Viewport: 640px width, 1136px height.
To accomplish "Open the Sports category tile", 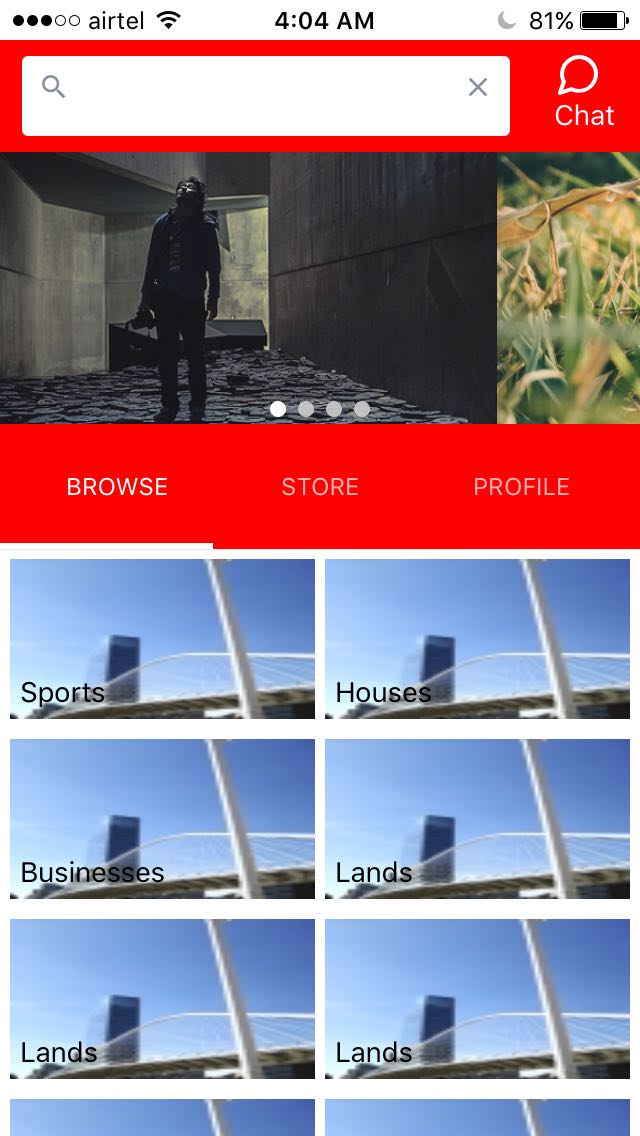I will point(162,639).
